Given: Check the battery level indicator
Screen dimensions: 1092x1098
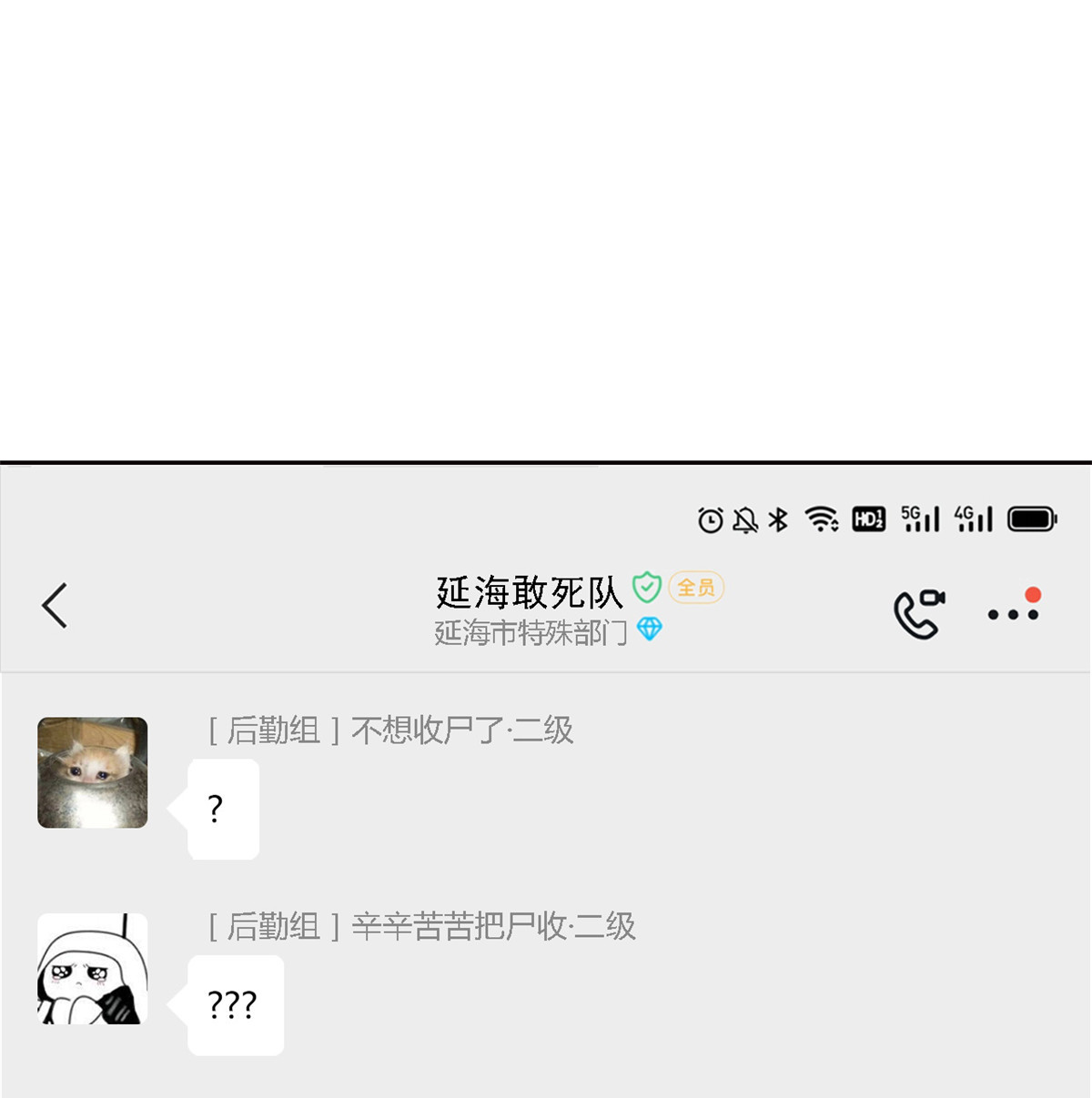Looking at the screenshot, I should click(x=1032, y=519).
